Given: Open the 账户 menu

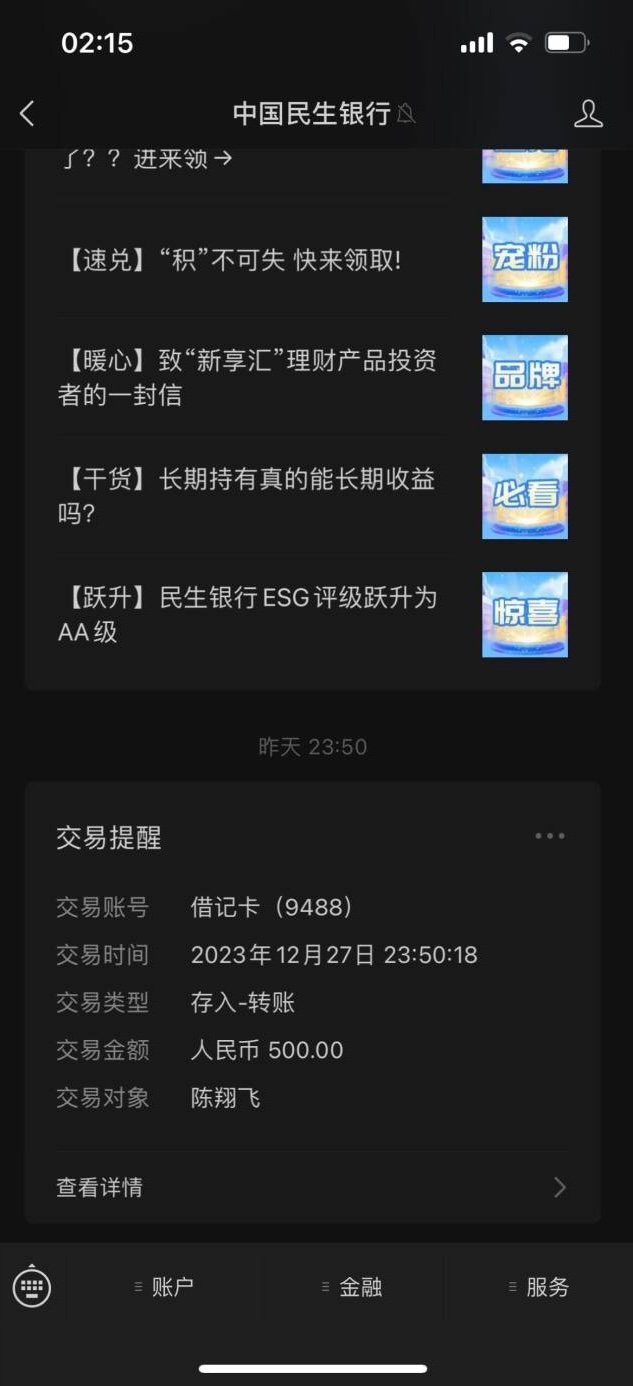Looking at the screenshot, I should [x=165, y=1287].
